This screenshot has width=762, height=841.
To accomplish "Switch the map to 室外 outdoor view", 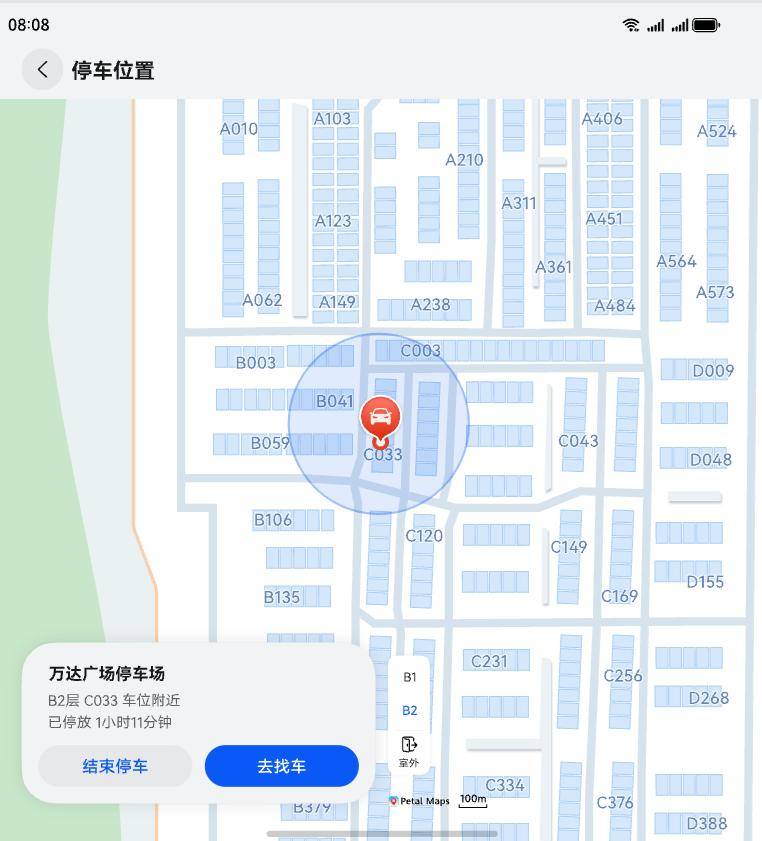I will (x=409, y=750).
